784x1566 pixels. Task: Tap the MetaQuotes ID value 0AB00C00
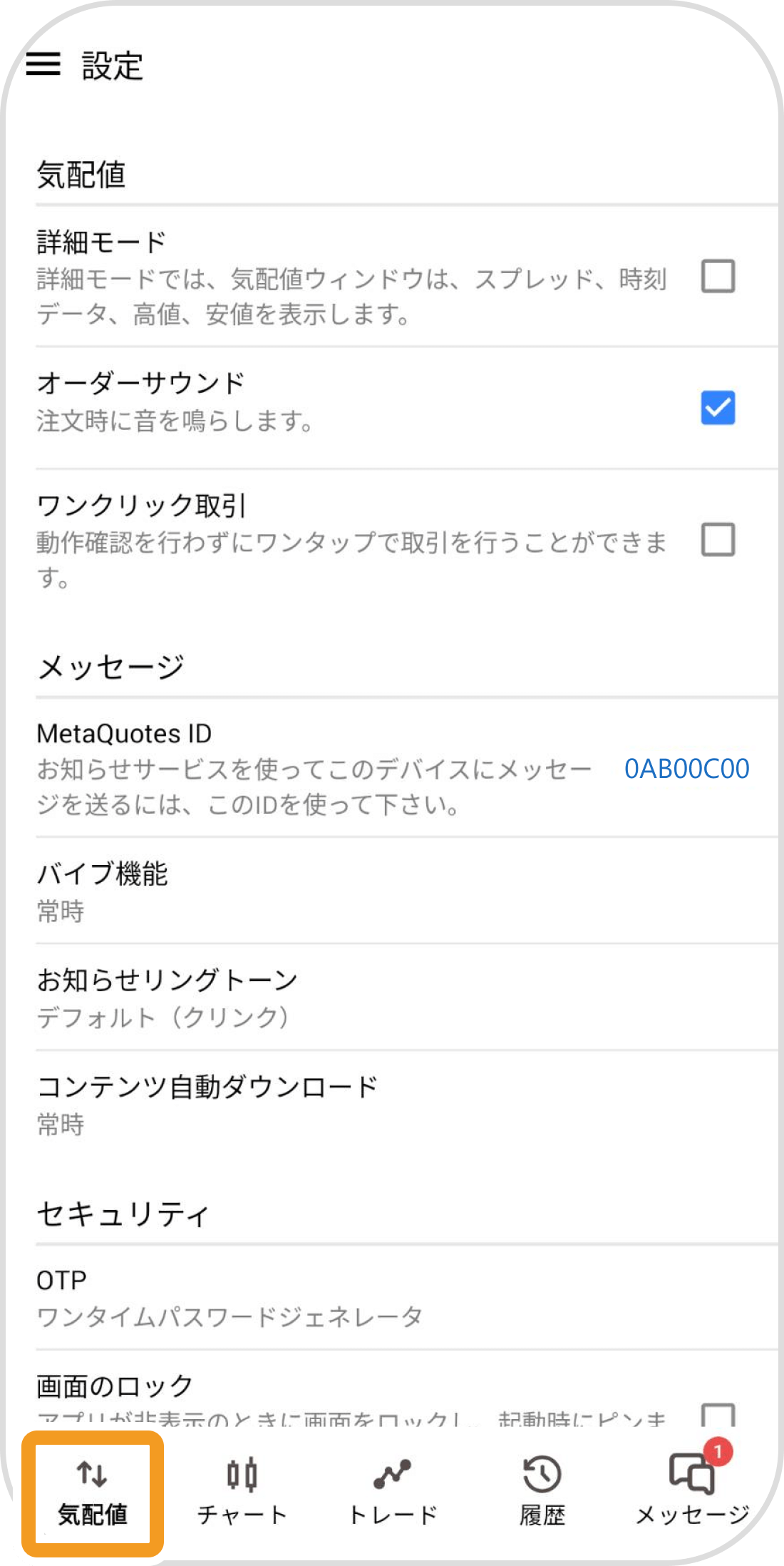(x=686, y=769)
